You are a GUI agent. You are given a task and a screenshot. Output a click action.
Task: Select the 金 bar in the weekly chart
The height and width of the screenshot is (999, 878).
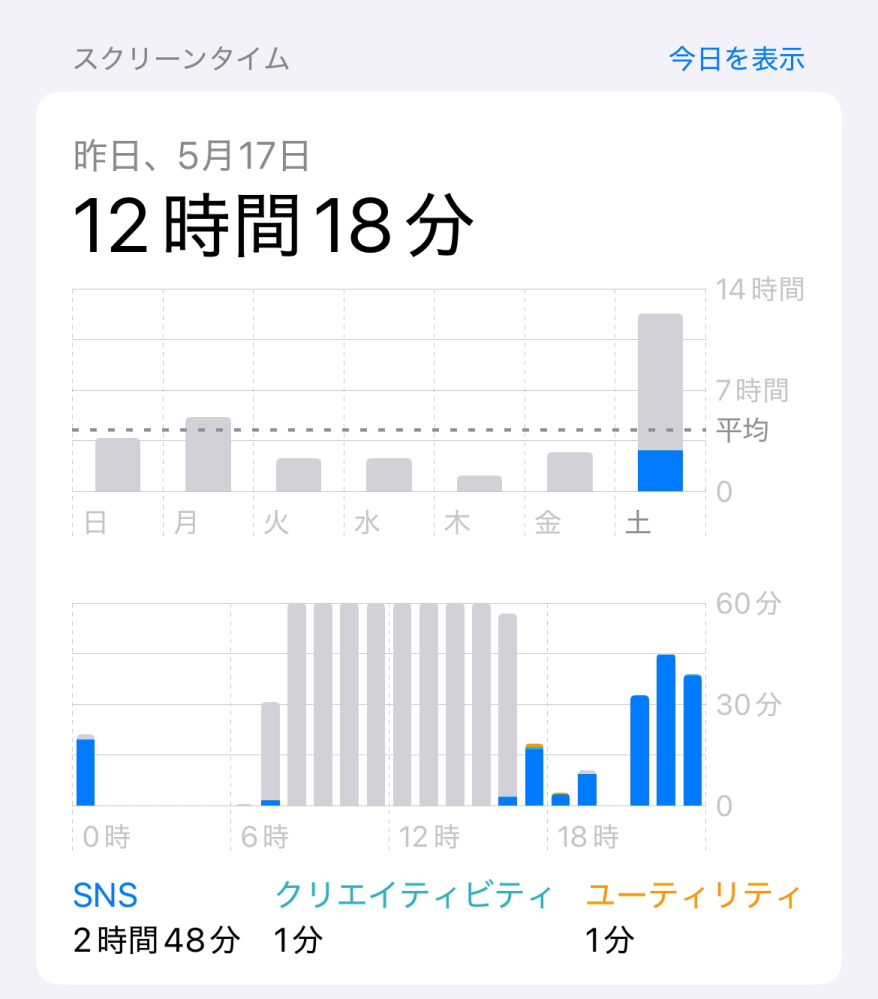pyautogui.click(x=569, y=472)
